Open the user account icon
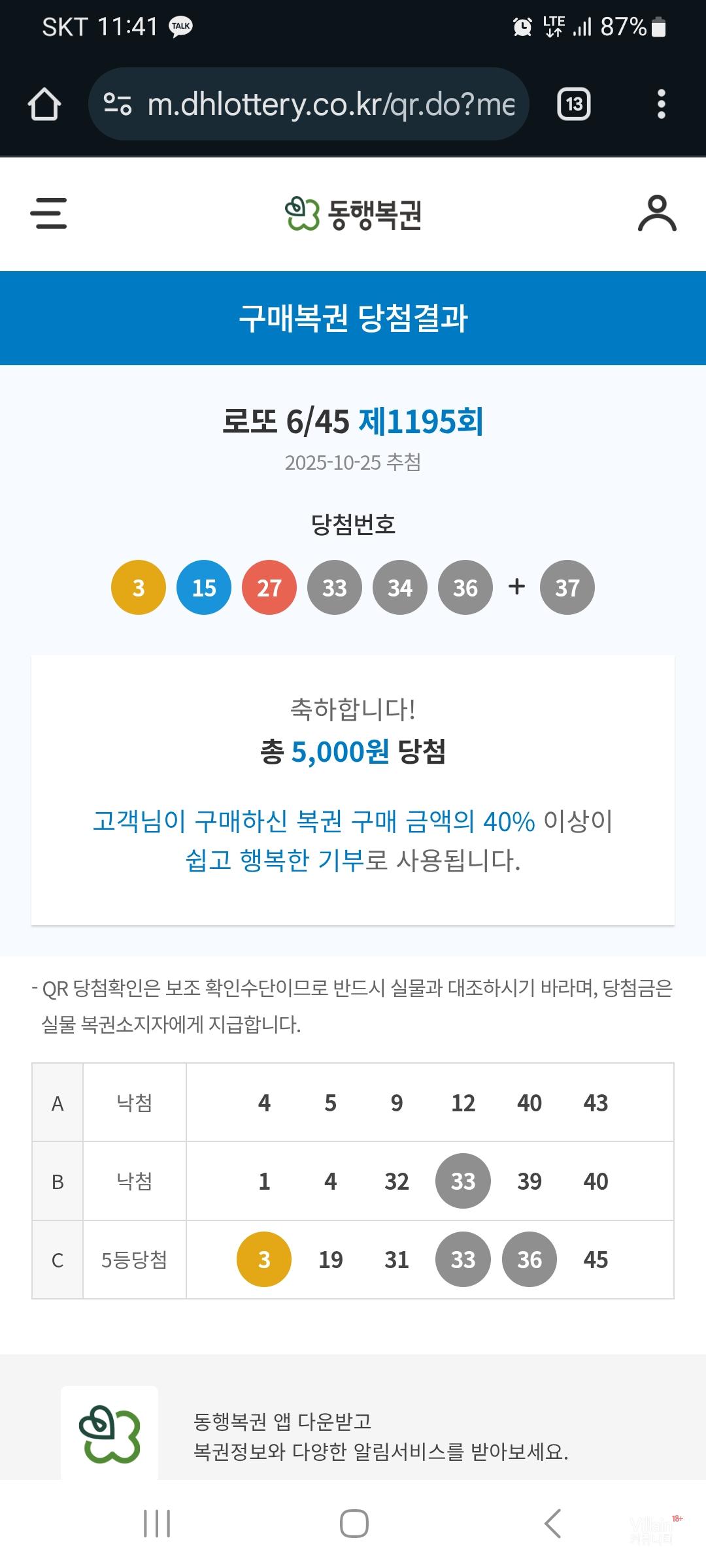706x1568 pixels. click(656, 214)
